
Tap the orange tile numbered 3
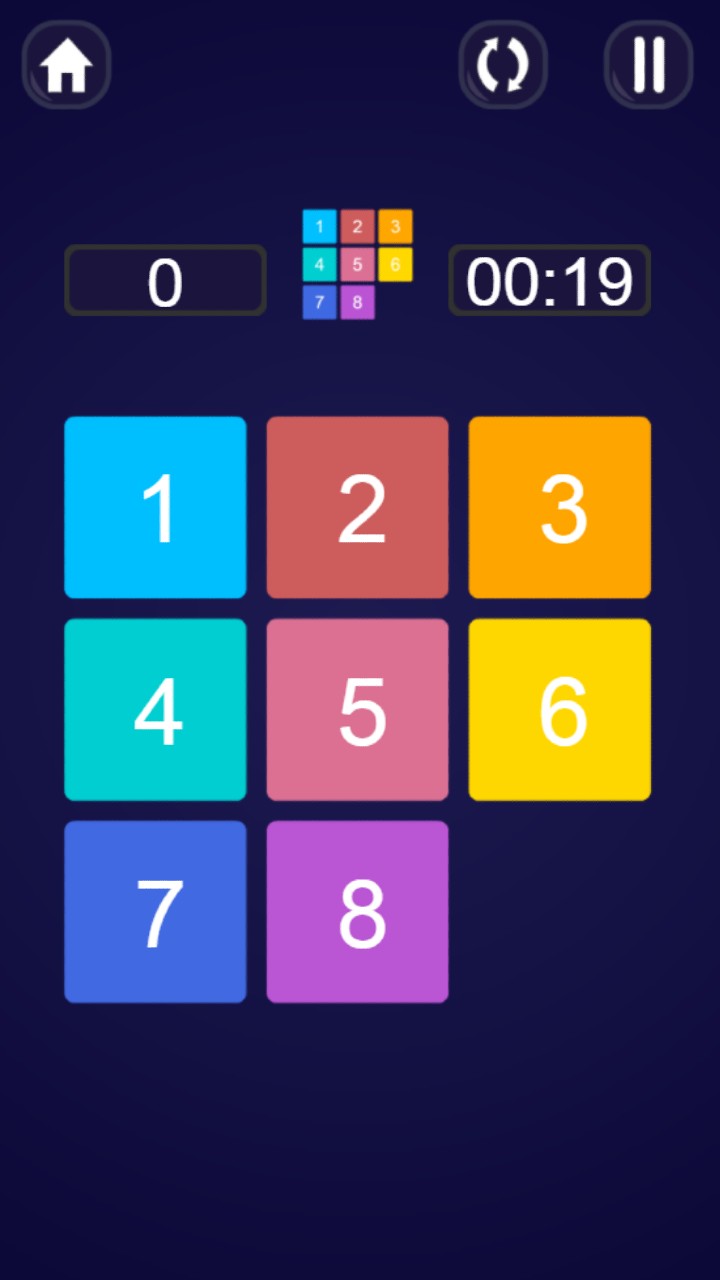559,507
